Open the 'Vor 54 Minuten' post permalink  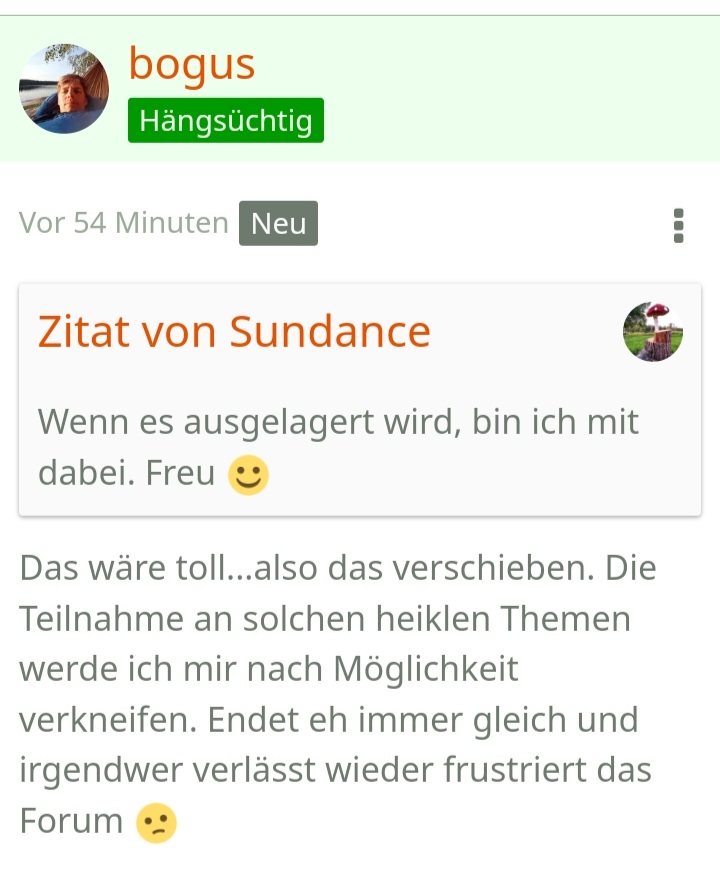pos(124,223)
